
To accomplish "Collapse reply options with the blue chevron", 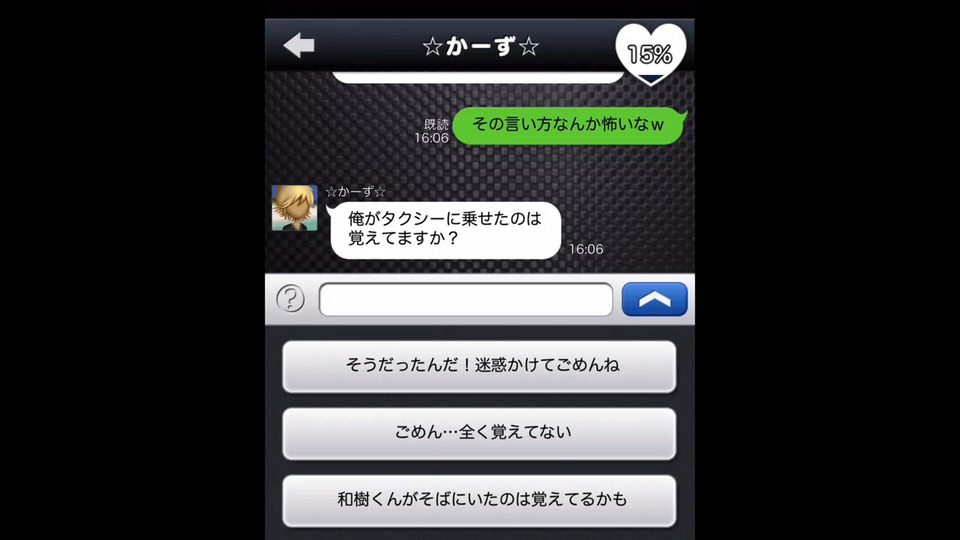I will tap(654, 299).
